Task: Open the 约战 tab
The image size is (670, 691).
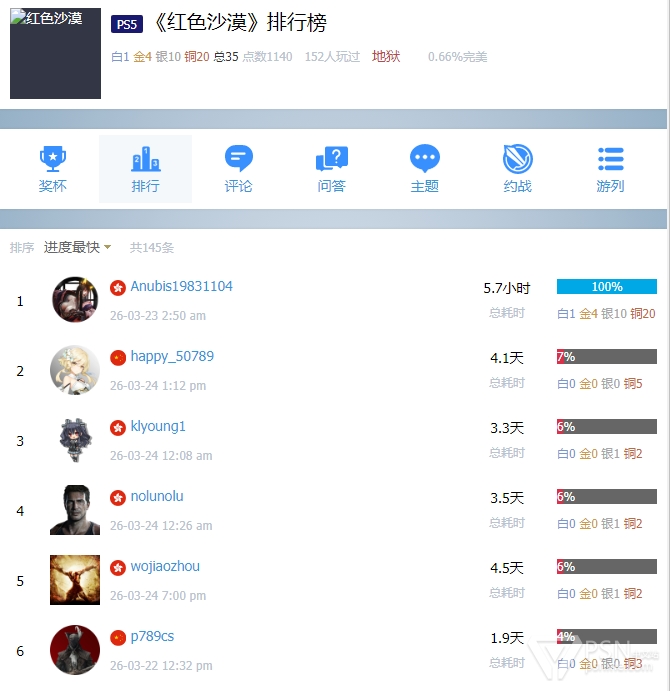Action: (517, 169)
